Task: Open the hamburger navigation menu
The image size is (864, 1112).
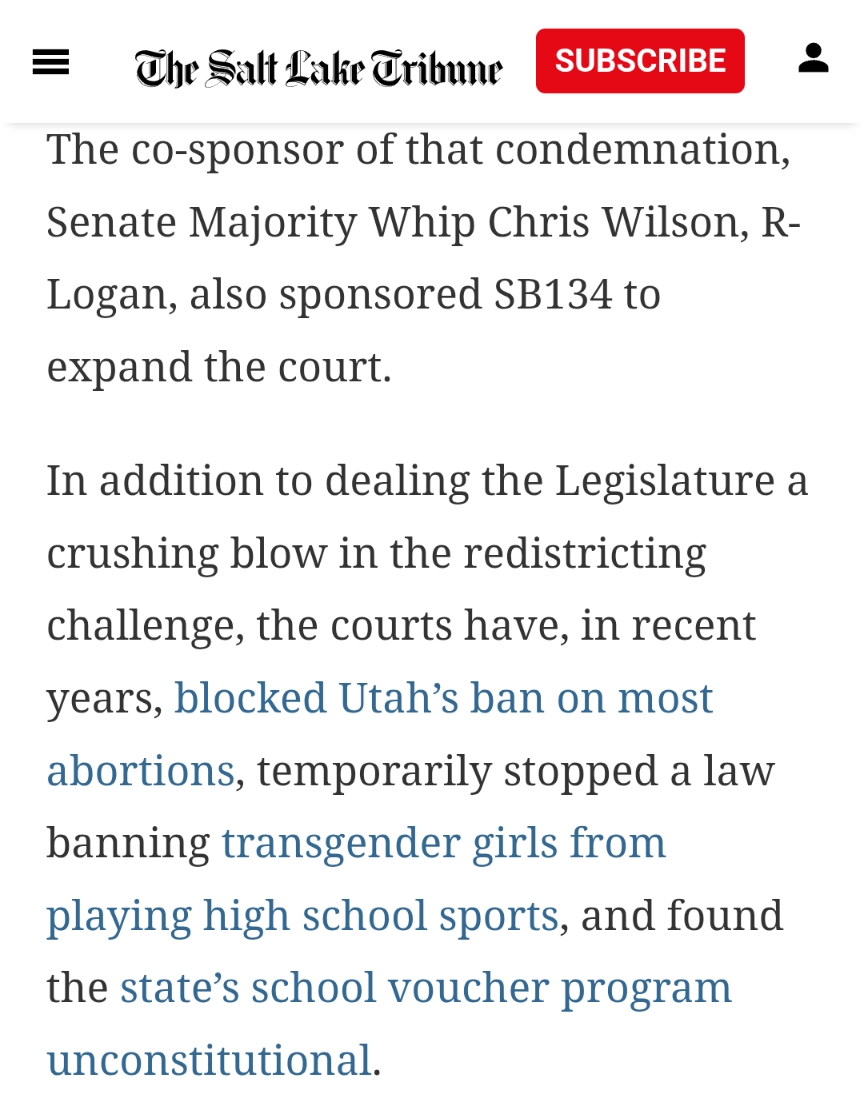Action: (x=51, y=62)
